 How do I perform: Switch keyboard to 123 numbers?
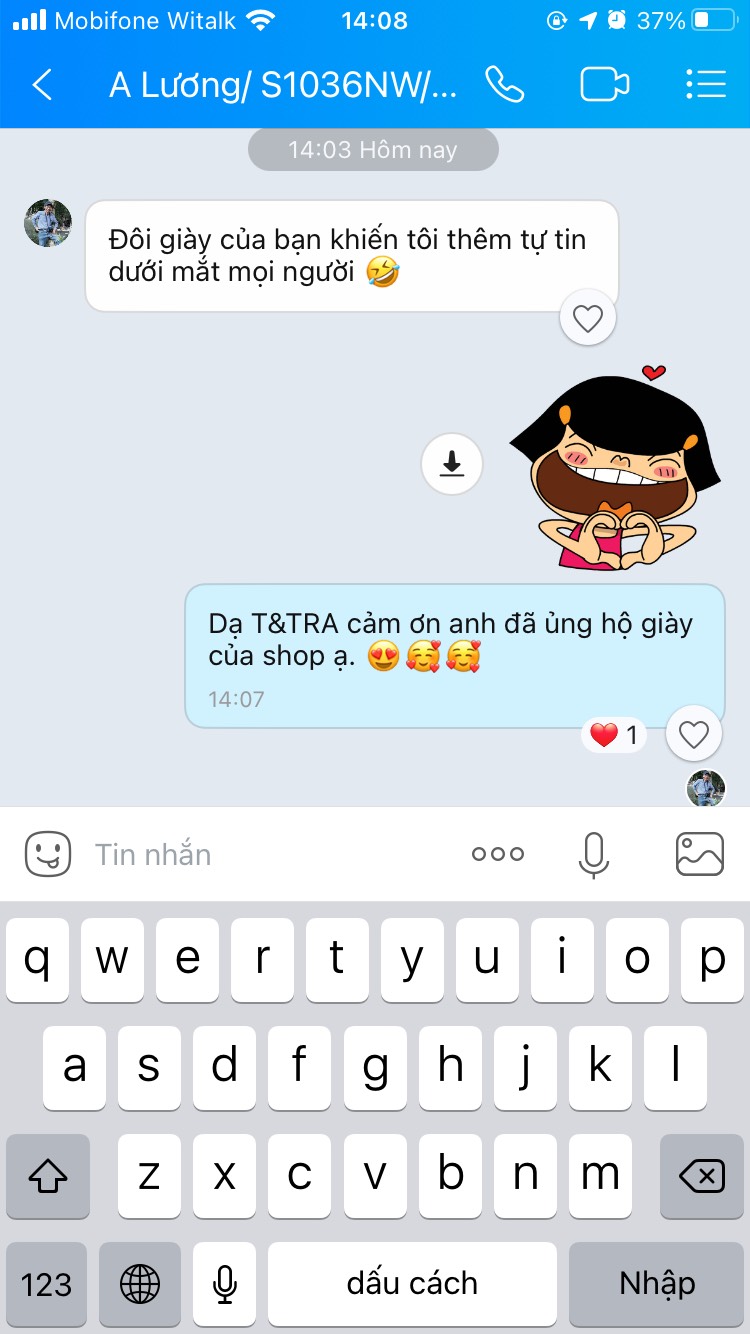(x=47, y=1284)
